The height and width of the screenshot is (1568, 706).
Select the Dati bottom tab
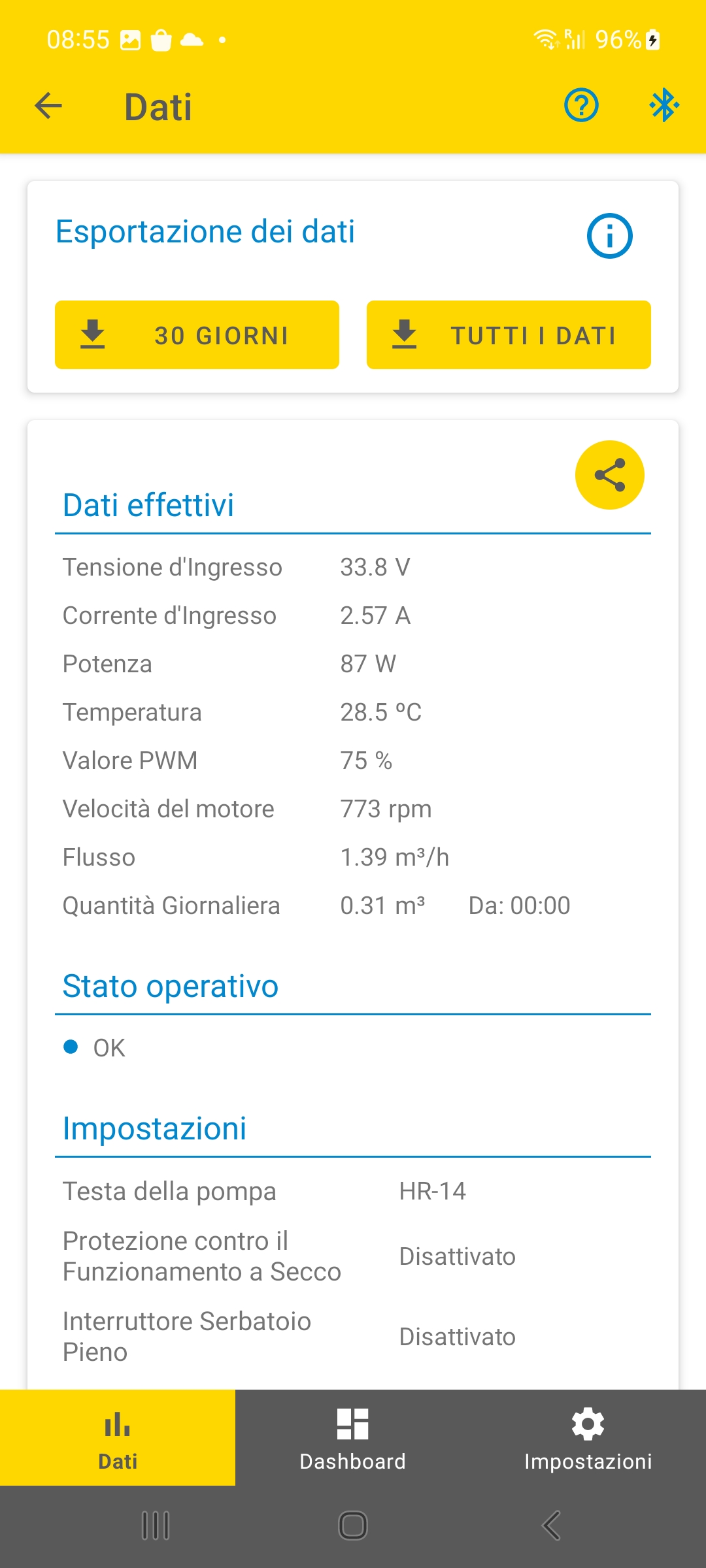(118, 1437)
